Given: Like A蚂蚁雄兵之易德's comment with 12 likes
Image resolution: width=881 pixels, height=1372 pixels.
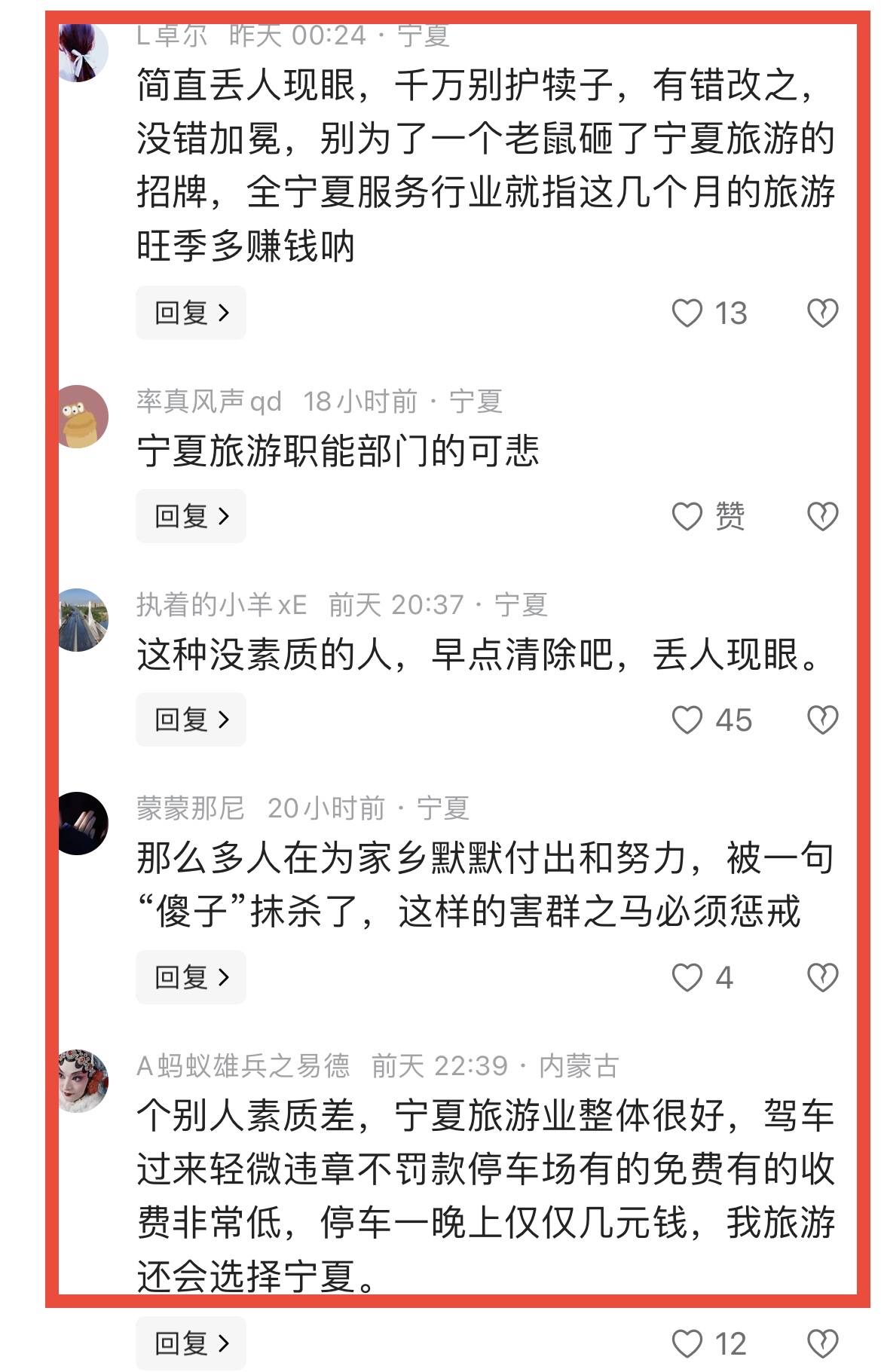Looking at the screenshot, I should coord(687,1344).
